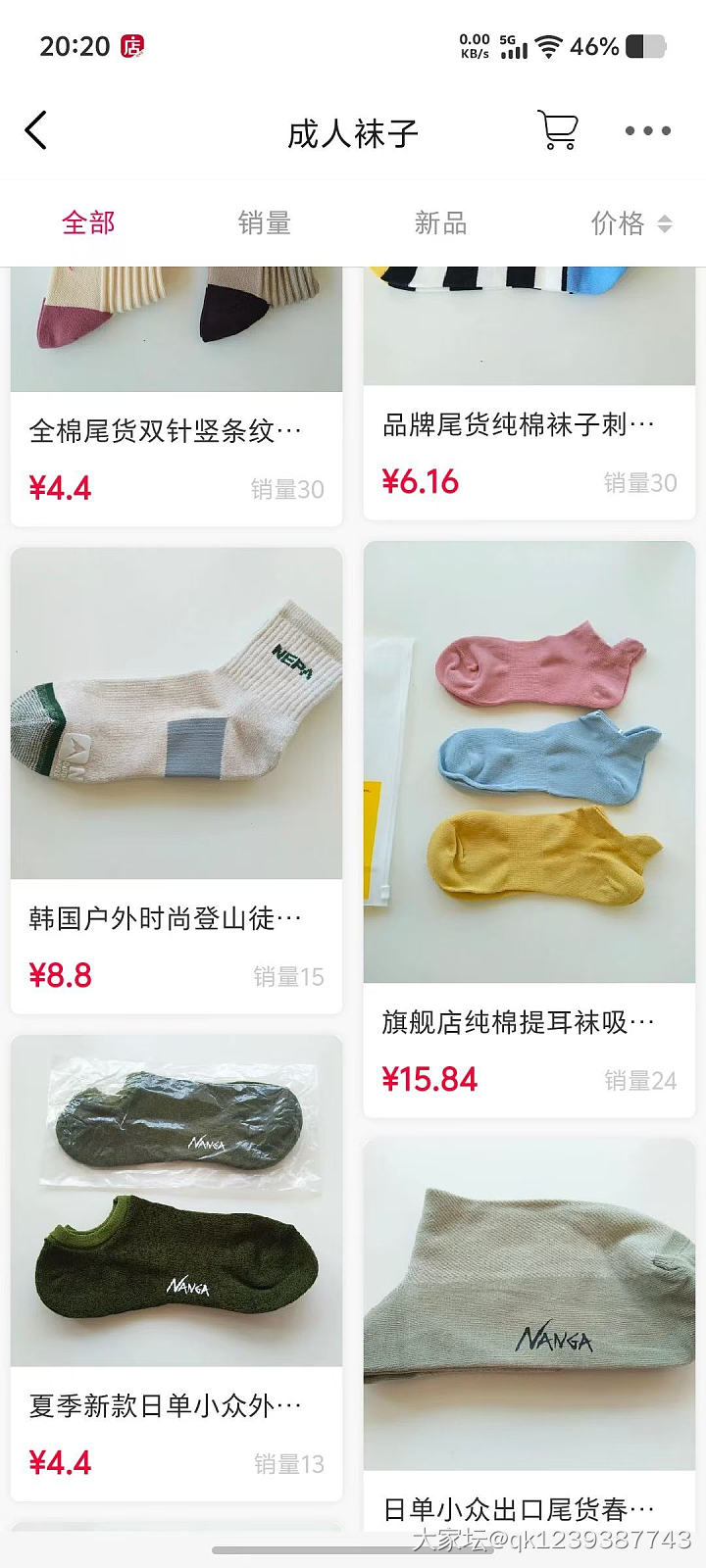
Task: Switch to the 新品 tab
Action: pyautogui.click(x=439, y=223)
